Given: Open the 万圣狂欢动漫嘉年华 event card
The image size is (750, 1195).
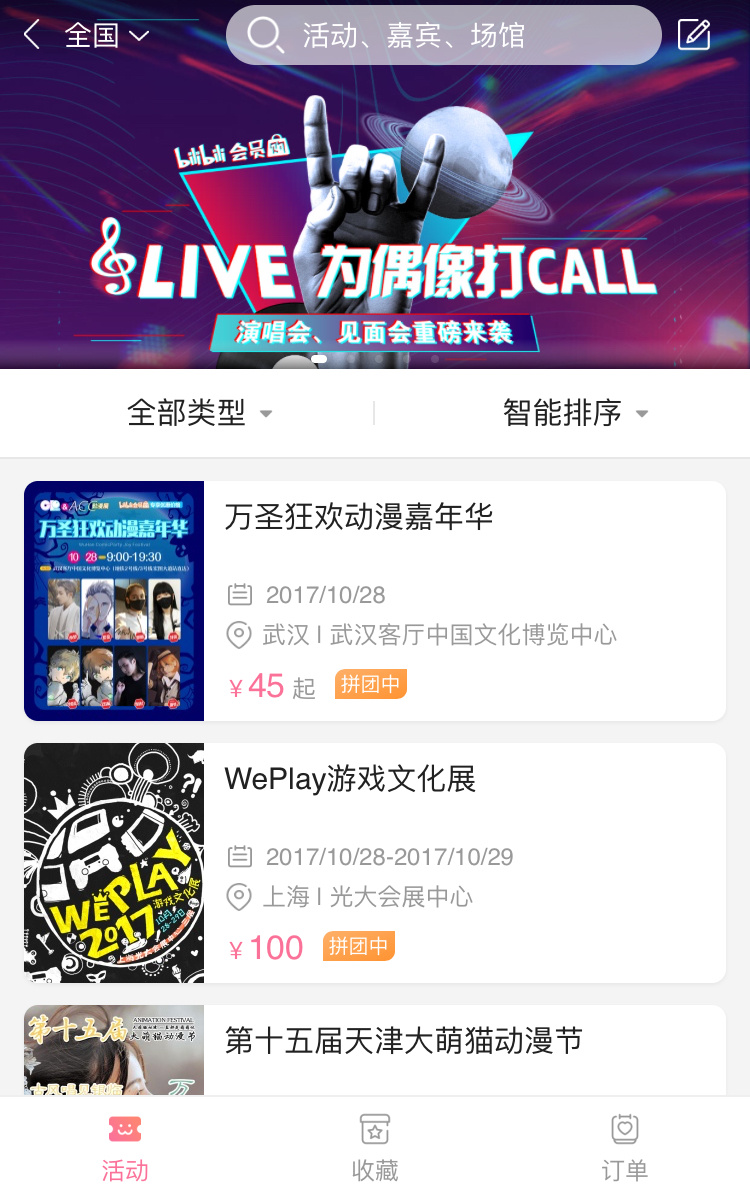Looking at the screenshot, I should 375,600.
